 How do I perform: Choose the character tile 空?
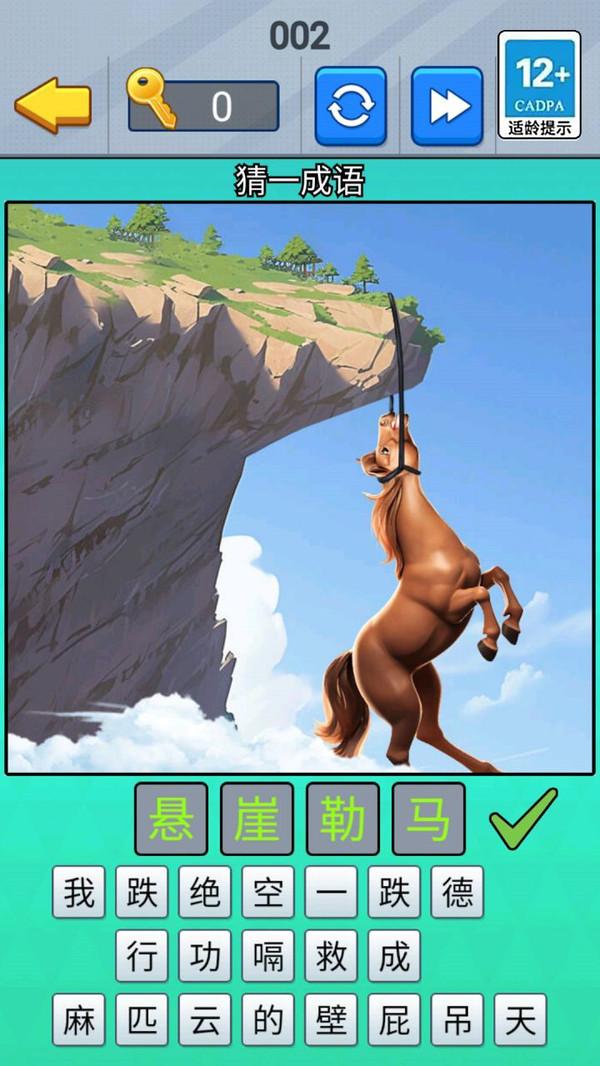(268, 892)
